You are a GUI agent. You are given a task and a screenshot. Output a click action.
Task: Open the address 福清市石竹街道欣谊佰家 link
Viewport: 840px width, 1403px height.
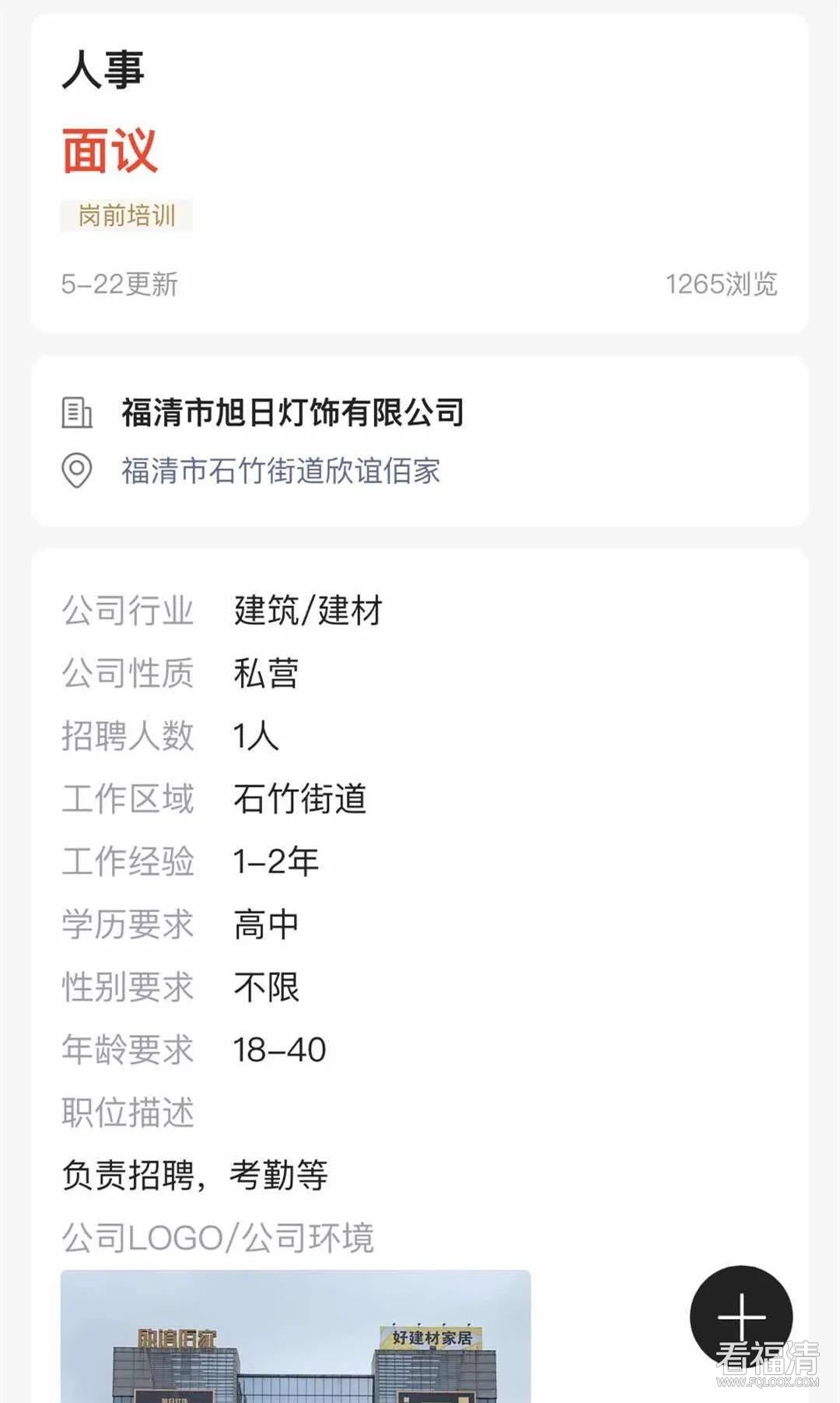281,472
